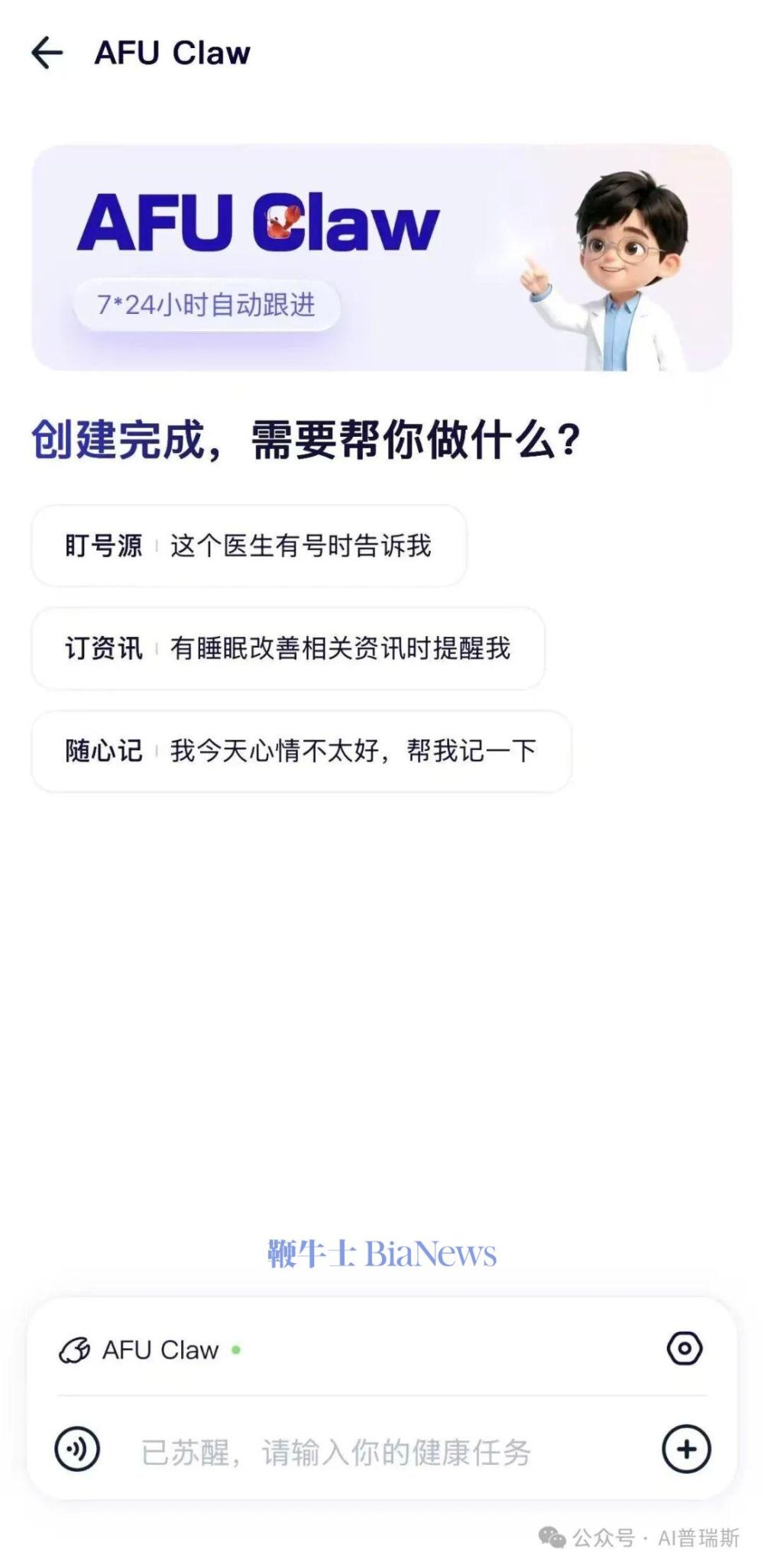
Task: Expand the 订资讯 suggestion card
Action: [x=288, y=647]
